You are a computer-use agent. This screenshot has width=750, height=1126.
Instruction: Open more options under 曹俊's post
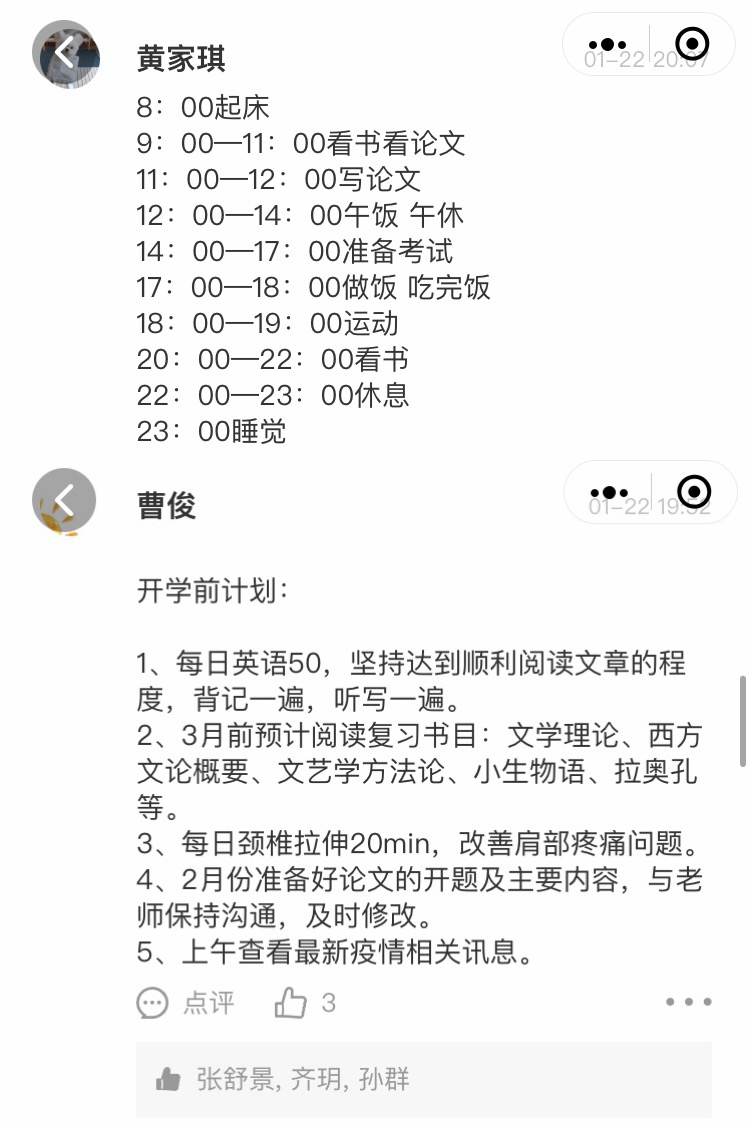[688, 1002]
